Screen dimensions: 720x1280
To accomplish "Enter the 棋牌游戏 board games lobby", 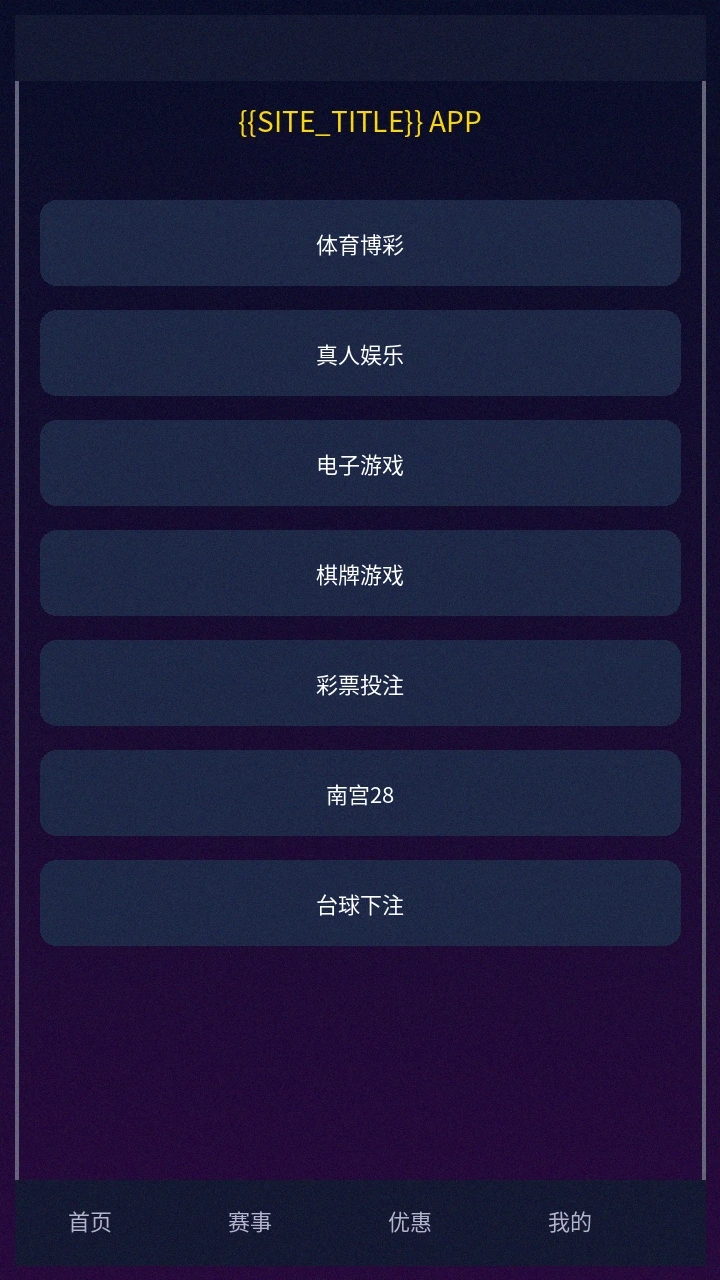I will coord(360,573).
